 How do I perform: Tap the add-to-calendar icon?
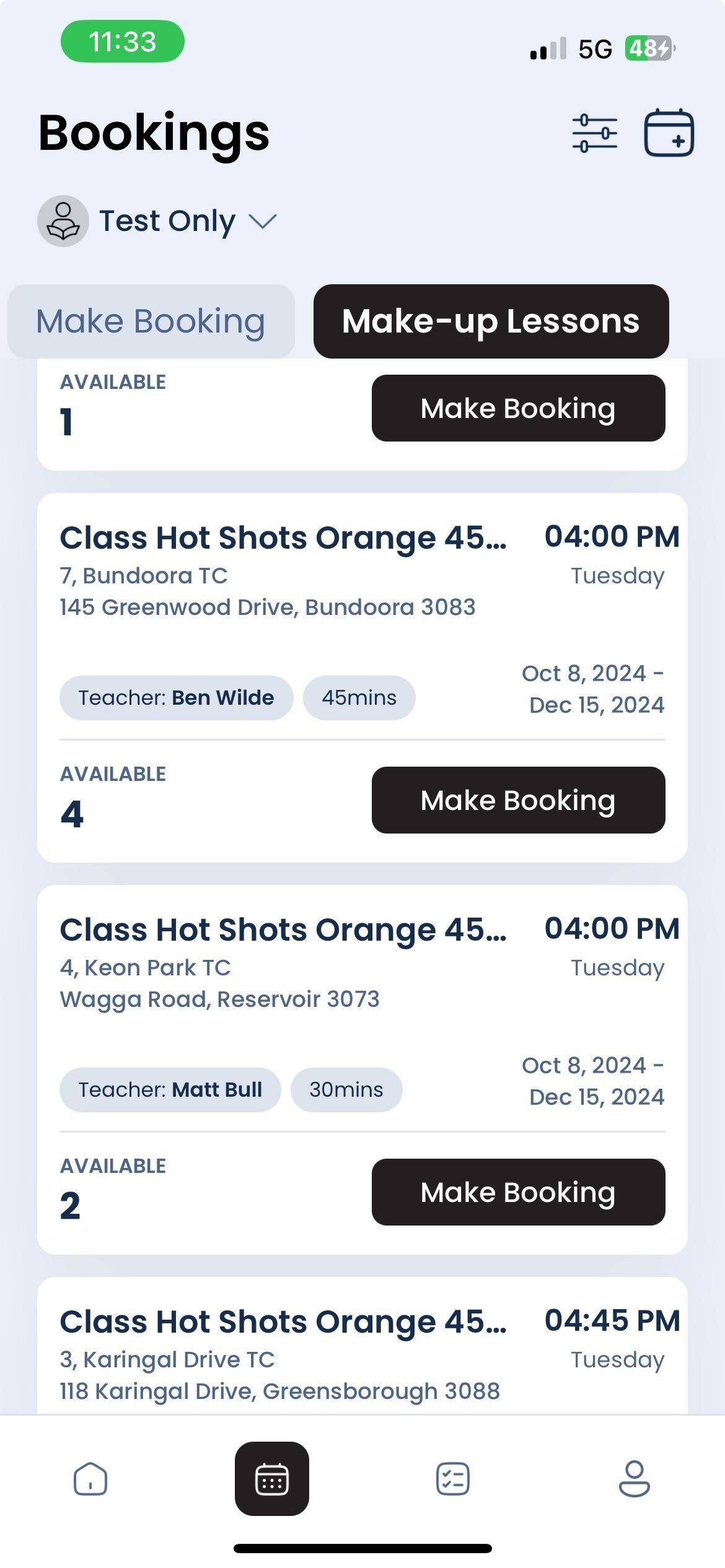pos(669,133)
